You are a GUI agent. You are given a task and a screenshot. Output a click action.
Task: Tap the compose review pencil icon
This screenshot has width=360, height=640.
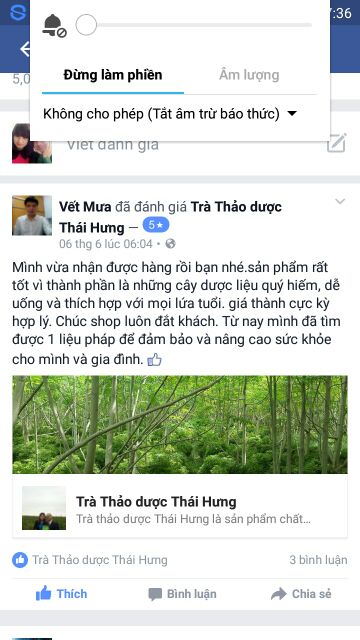(337, 143)
